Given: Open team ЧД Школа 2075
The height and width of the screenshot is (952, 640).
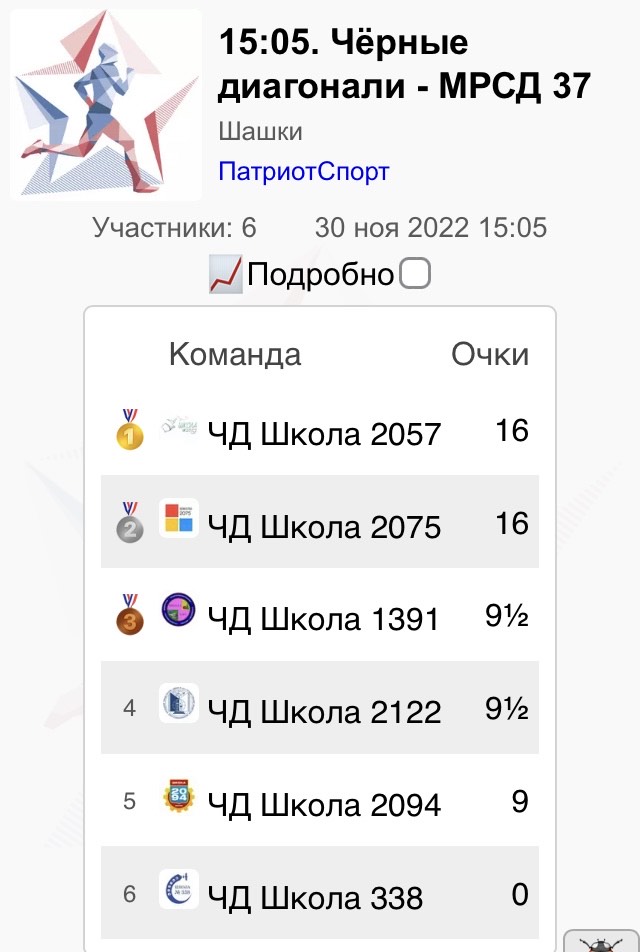Looking at the screenshot, I should [323, 526].
